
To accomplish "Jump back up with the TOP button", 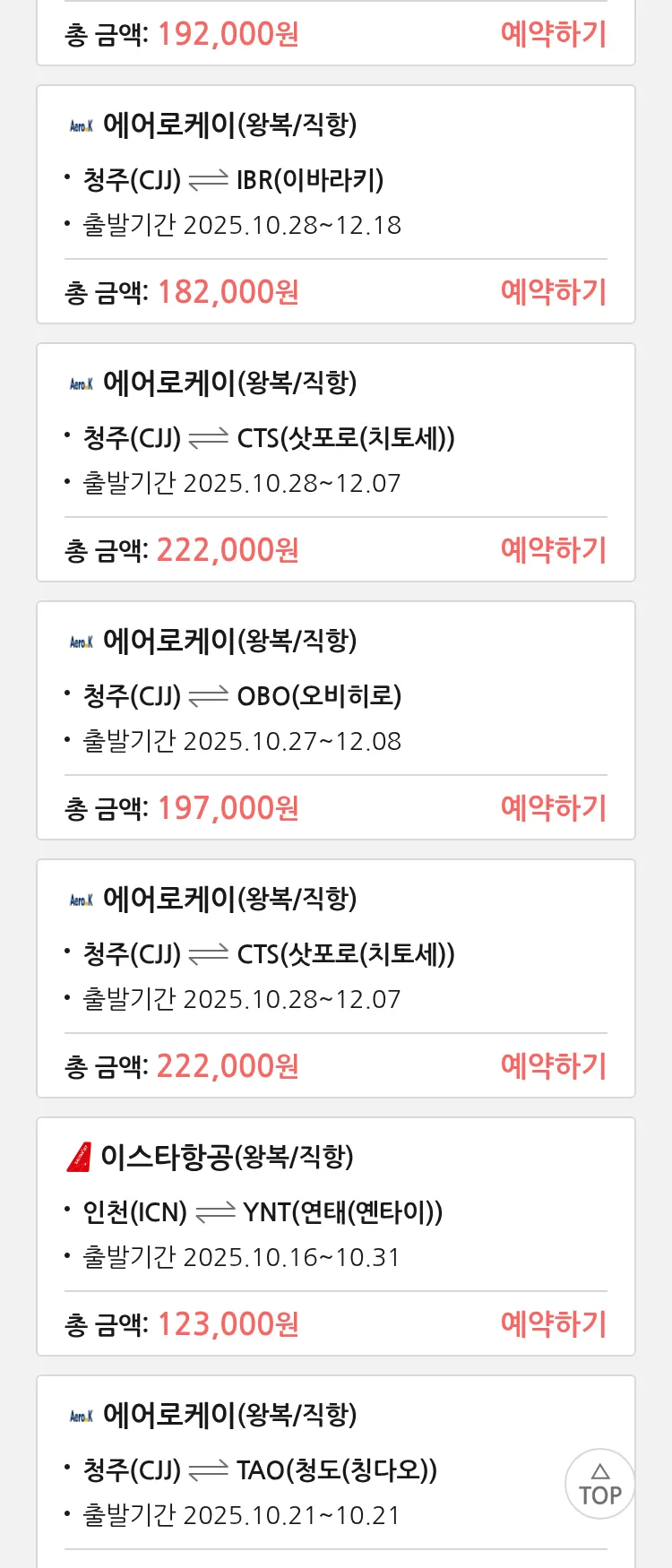I will click(599, 1484).
